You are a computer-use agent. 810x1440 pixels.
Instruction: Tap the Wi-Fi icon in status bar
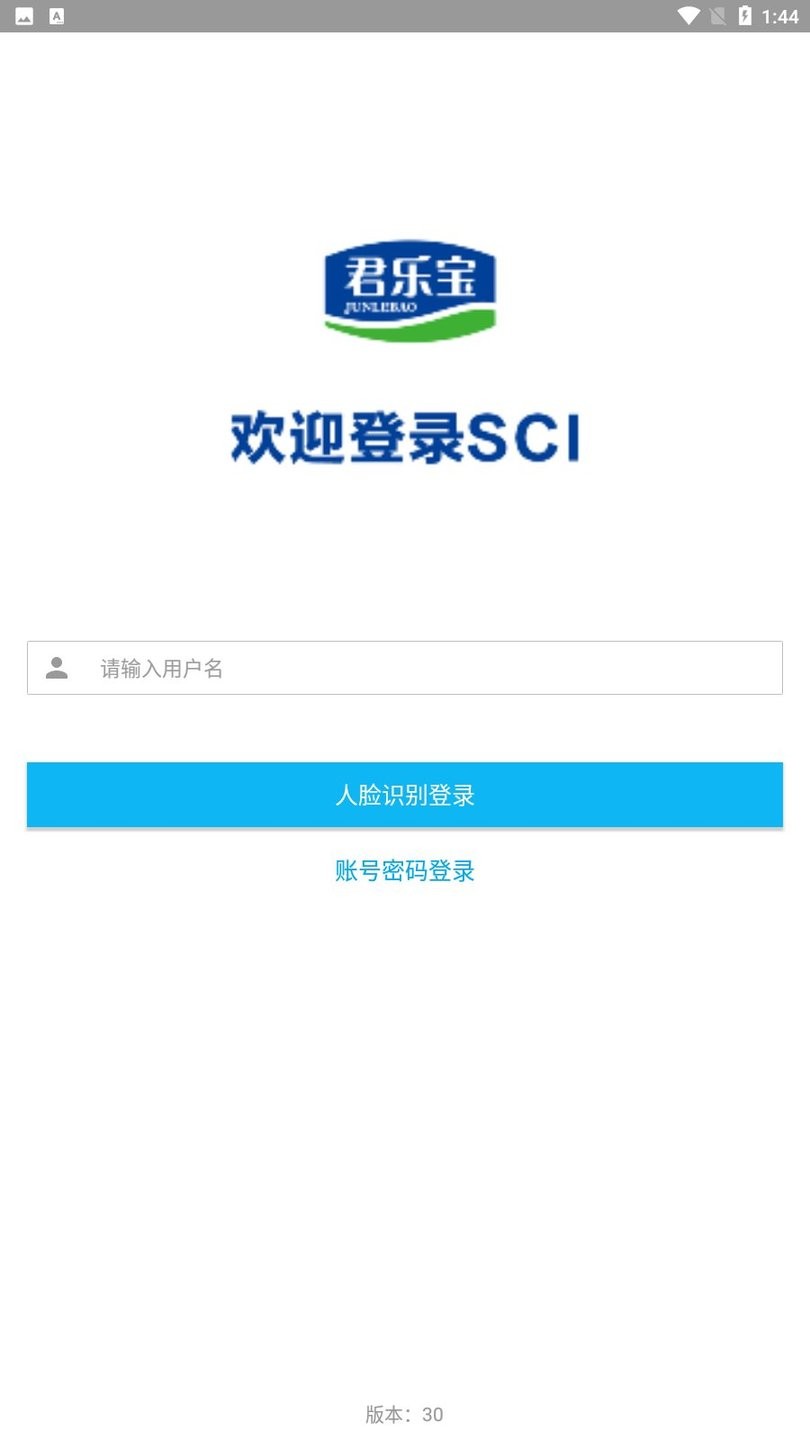[688, 16]
